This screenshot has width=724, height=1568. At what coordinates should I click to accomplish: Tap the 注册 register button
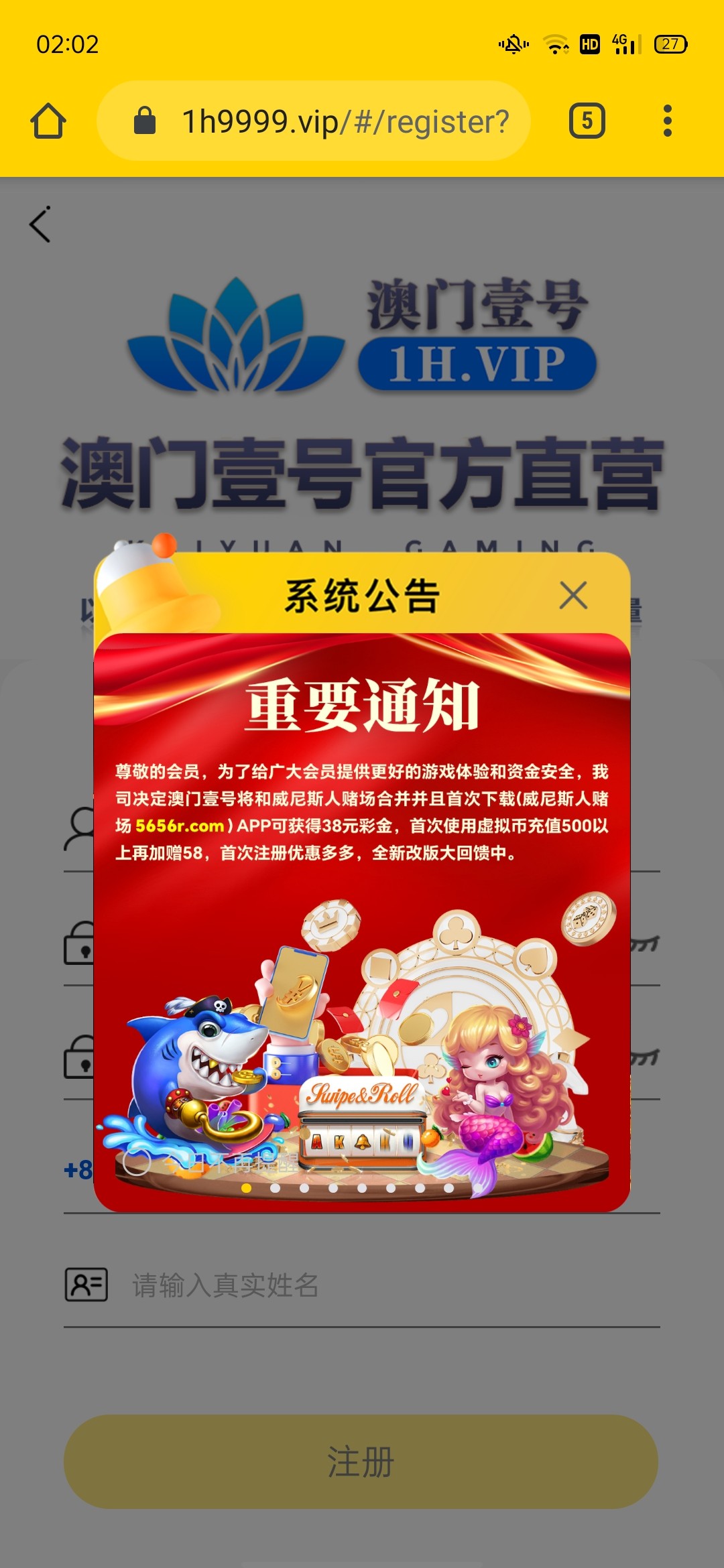[x=361, y=1461]
